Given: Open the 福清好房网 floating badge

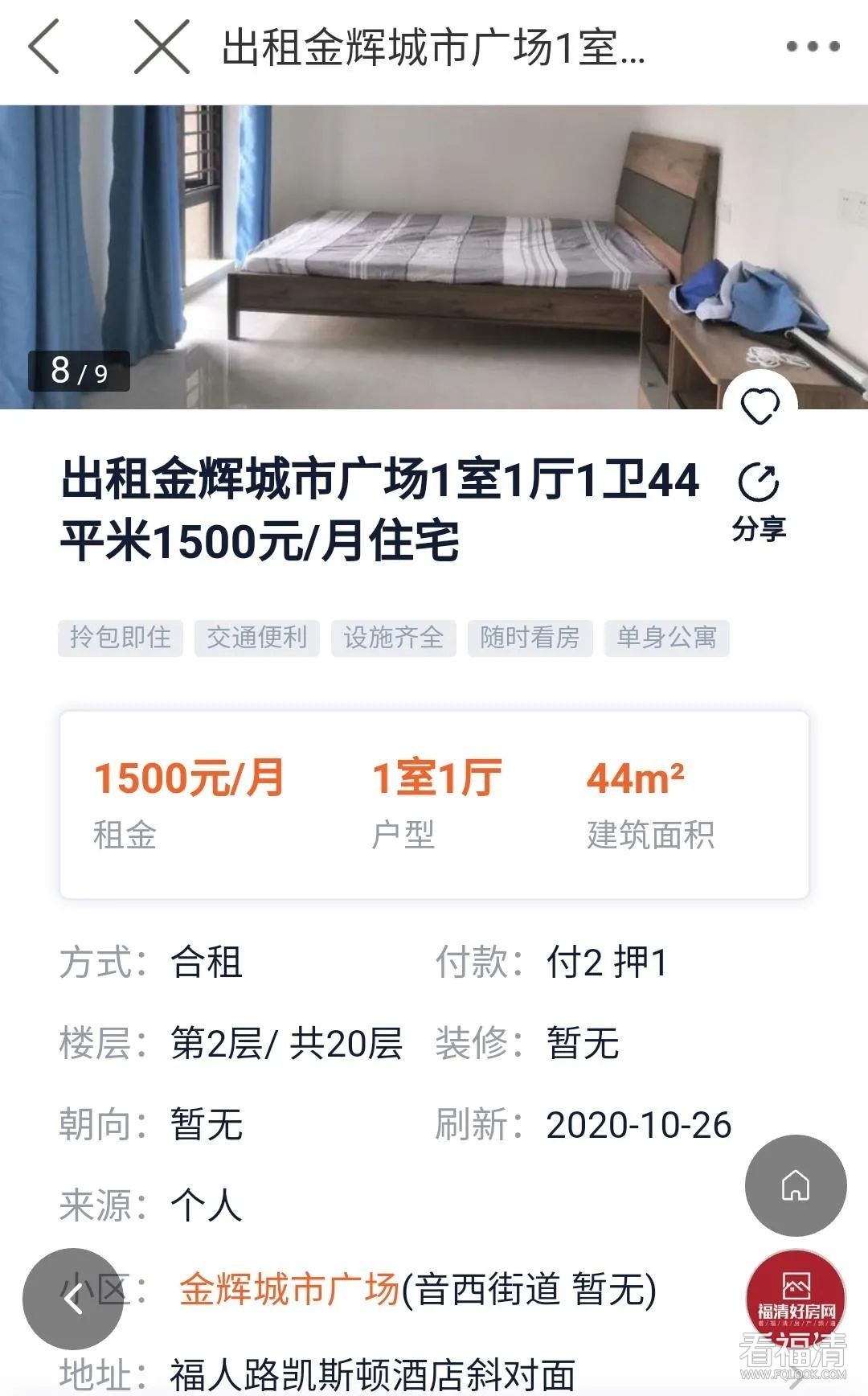Looking at the screenshot, I should point(796,1298).
